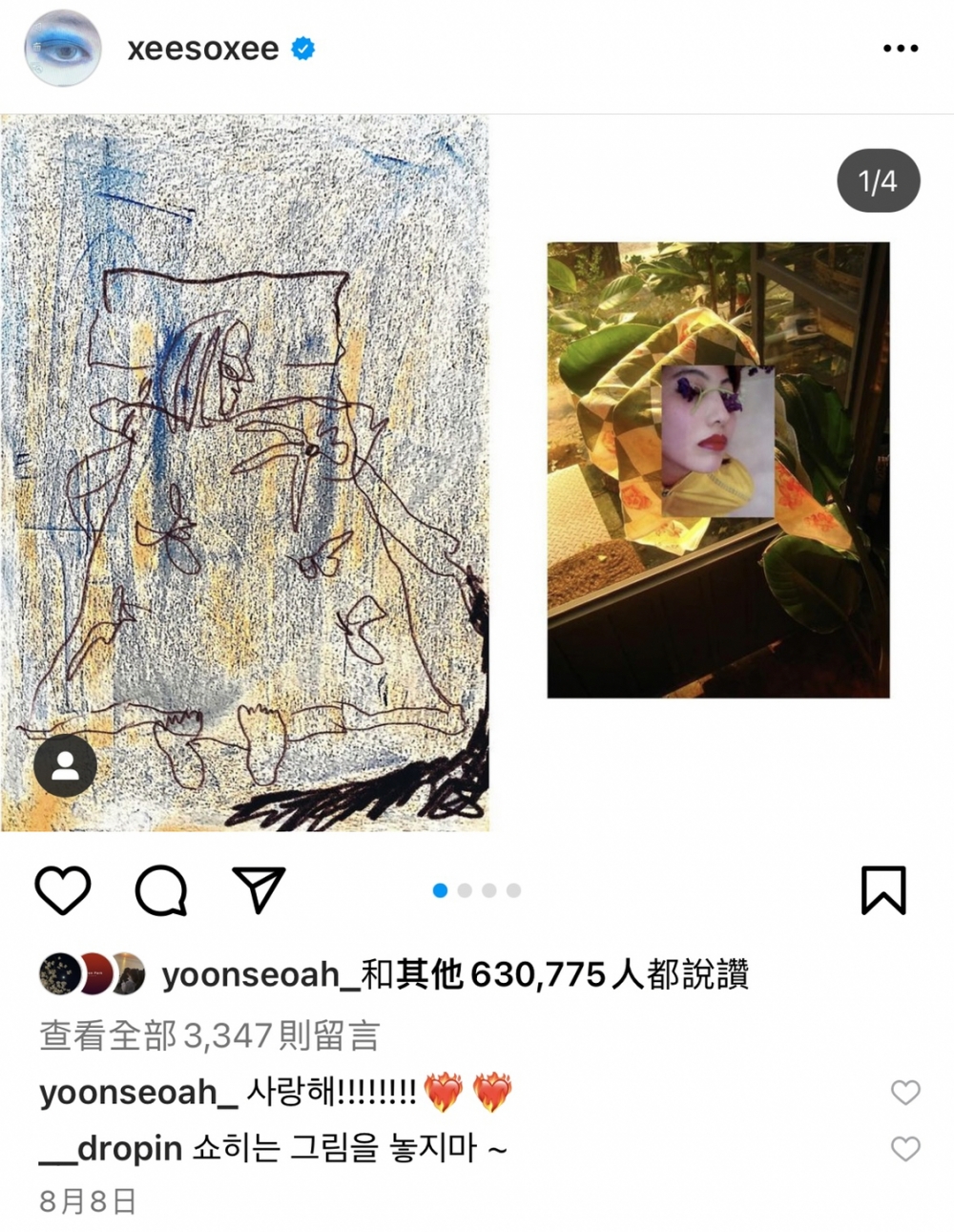Open the xeesoxee username link

point(203,49)
